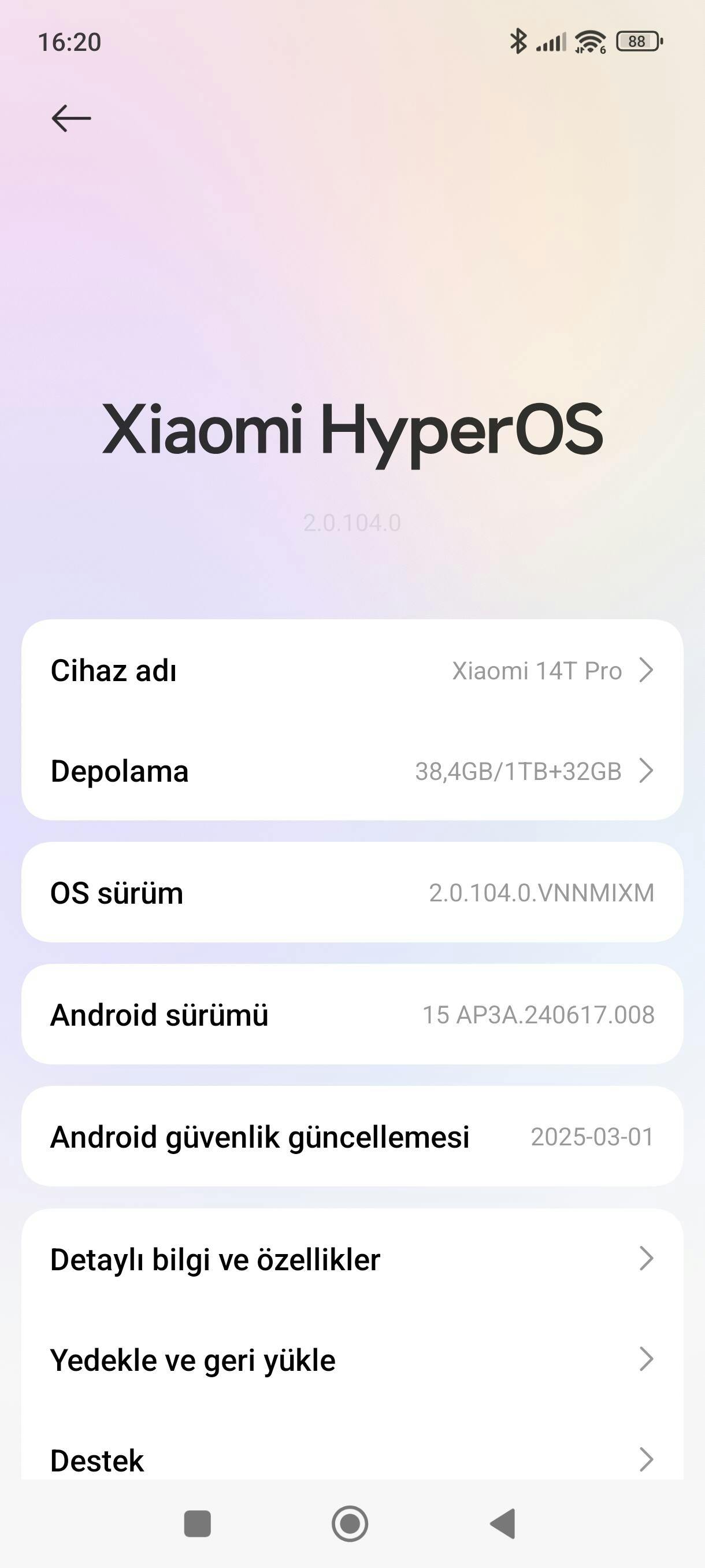Tap Android güvenlik güncellemesi row
The image size is (705, 1568).
(x=352, y=1137)
